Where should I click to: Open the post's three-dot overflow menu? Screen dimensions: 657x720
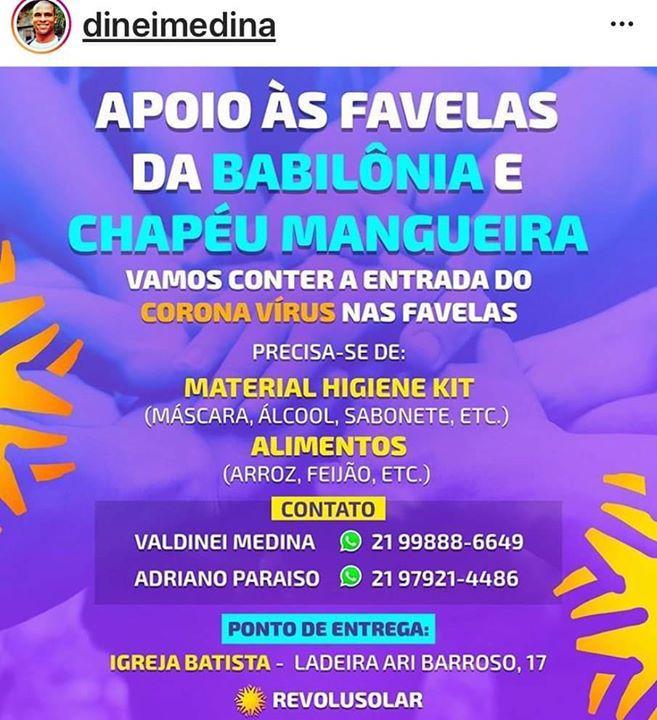click(x=621, y=26)
